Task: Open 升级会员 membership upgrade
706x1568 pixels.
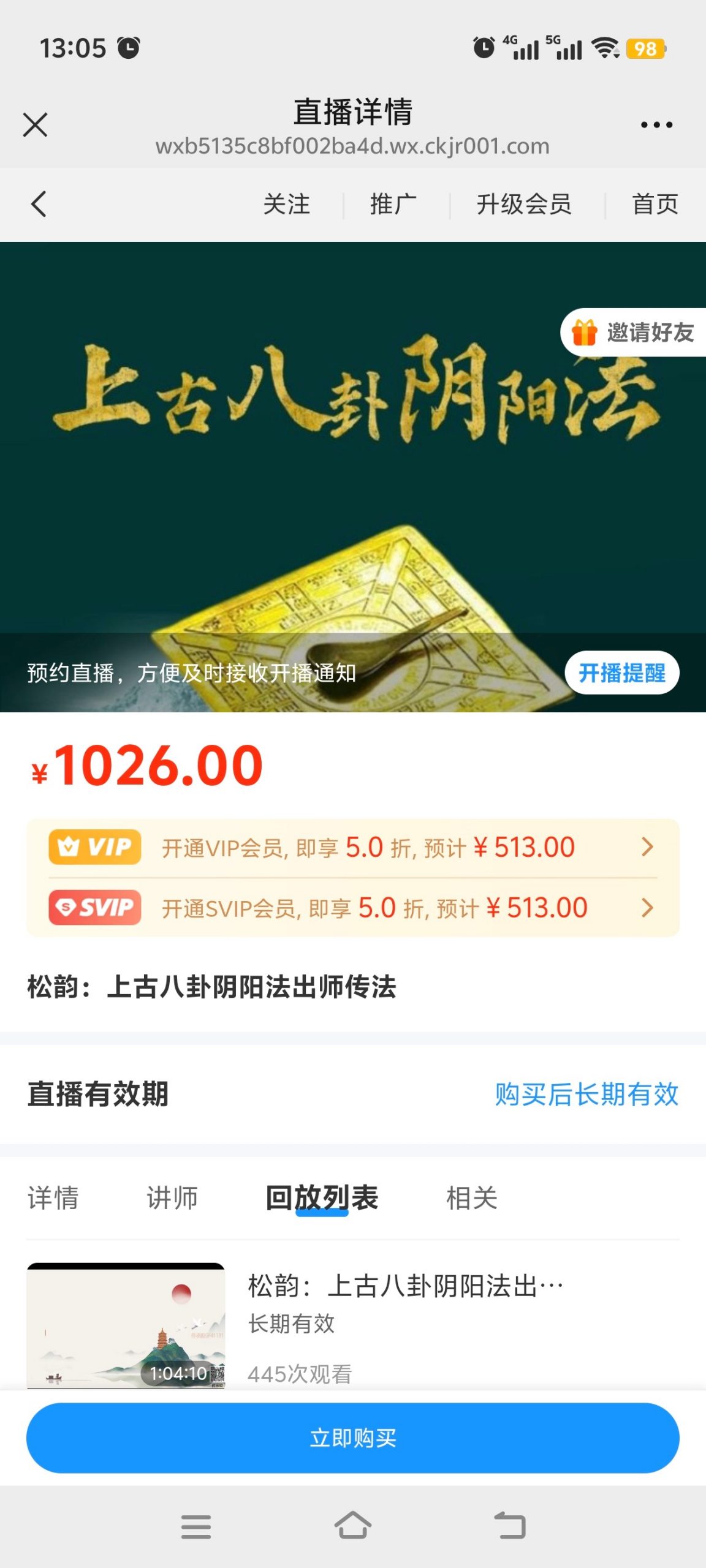Action: click(x=524, y=204)
